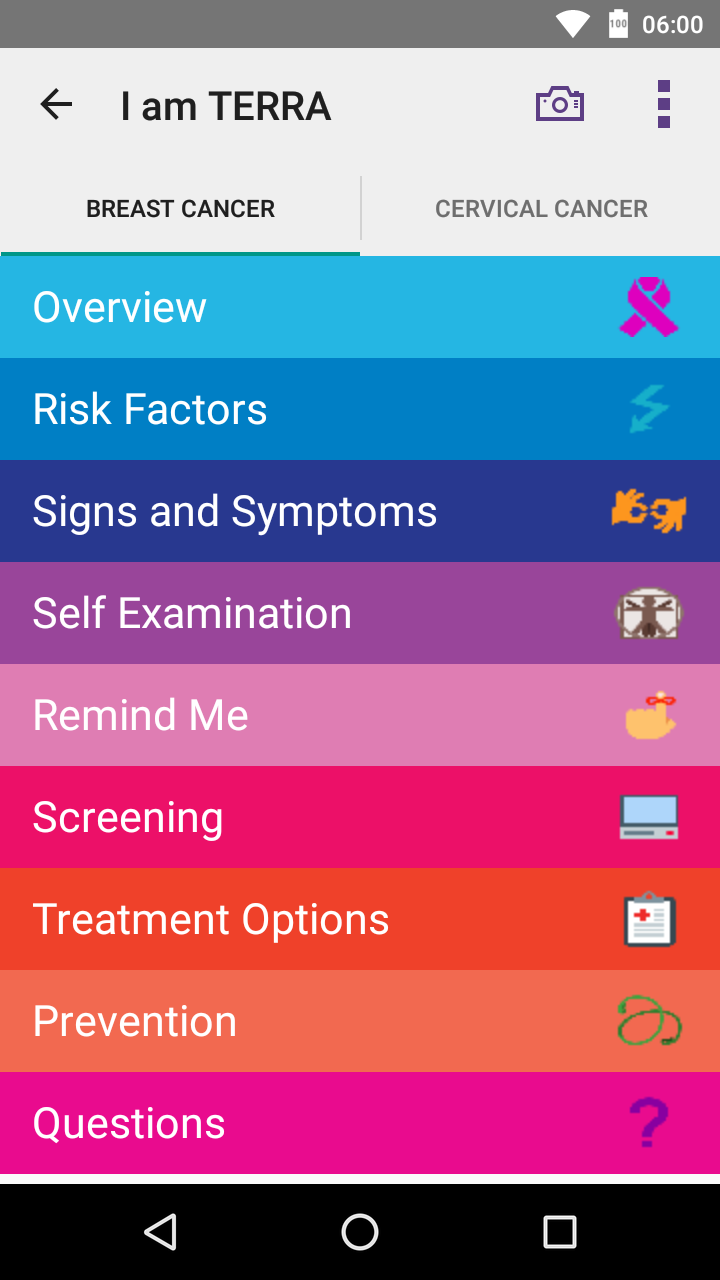This screenshot has width=720, height=1280.
Task: Tap the Remind Me row
Action: [x=360, y=715]
